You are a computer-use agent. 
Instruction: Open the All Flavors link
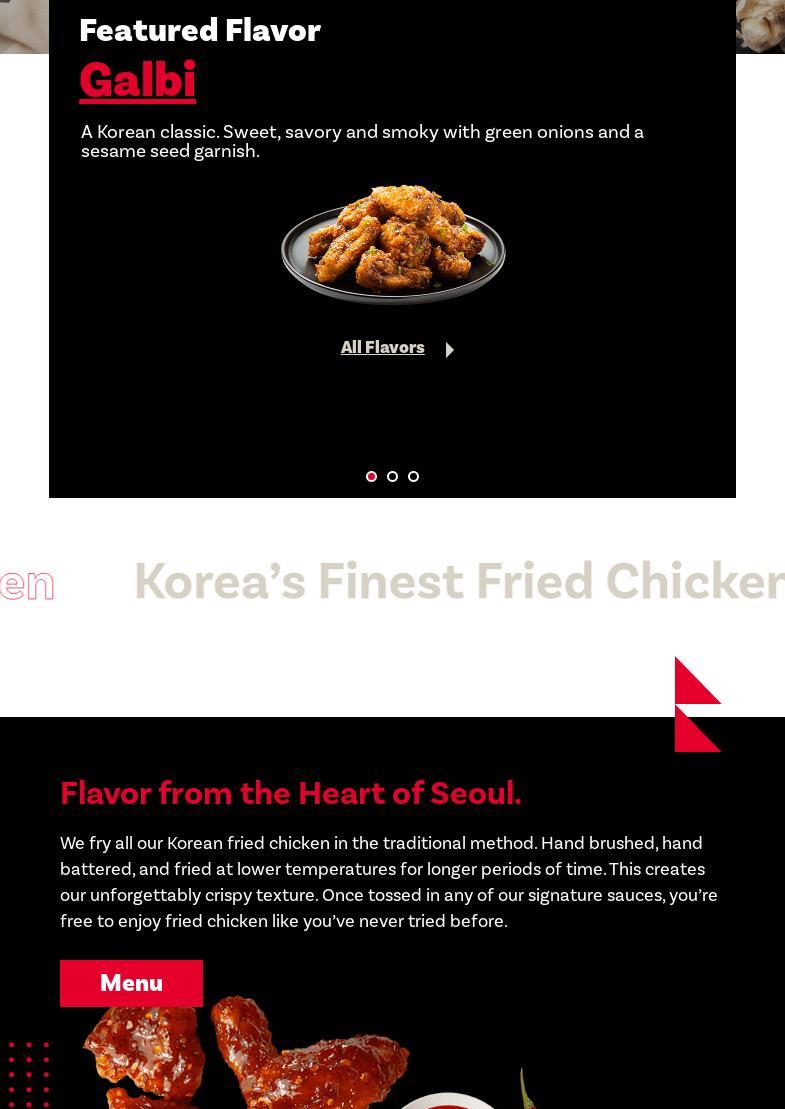[383, 348]
